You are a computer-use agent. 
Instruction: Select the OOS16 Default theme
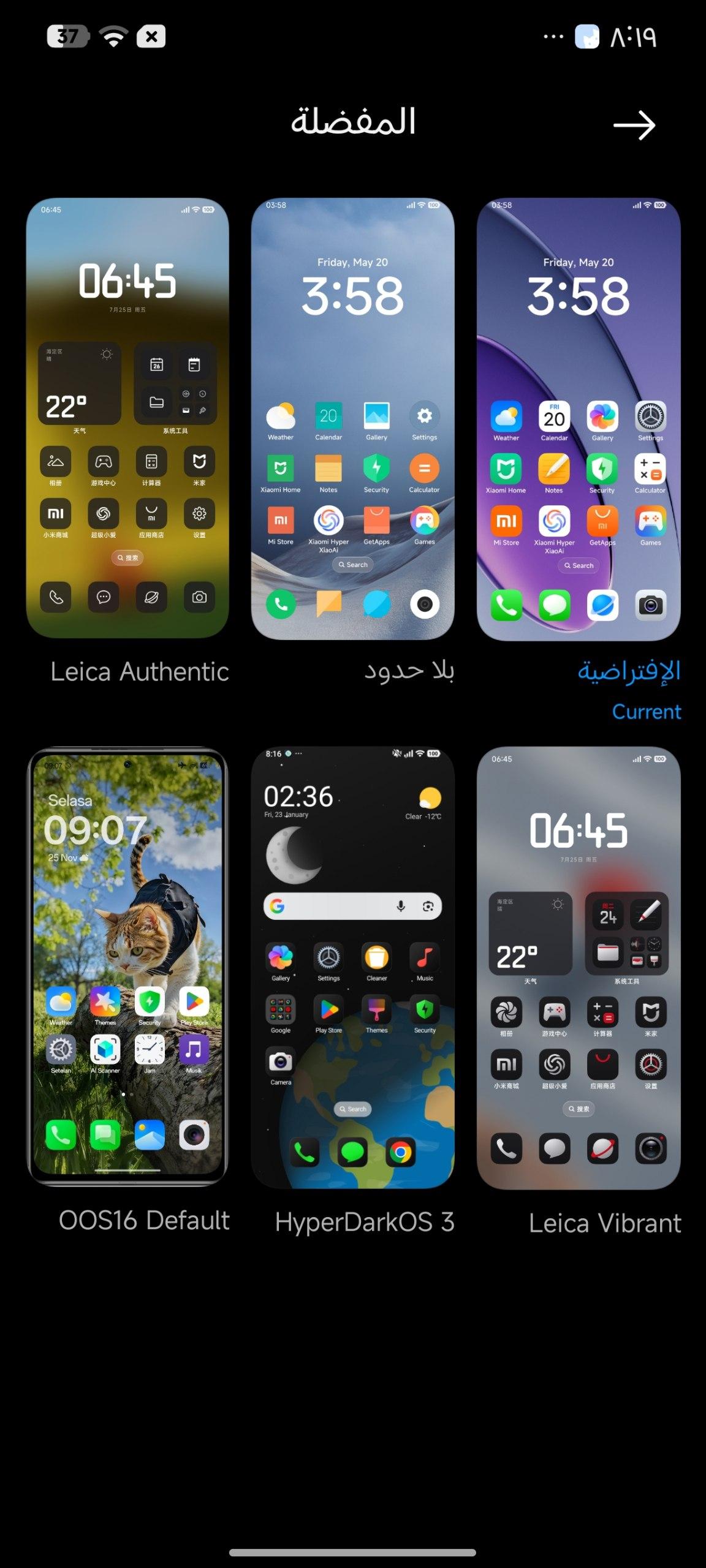point(127,967)
